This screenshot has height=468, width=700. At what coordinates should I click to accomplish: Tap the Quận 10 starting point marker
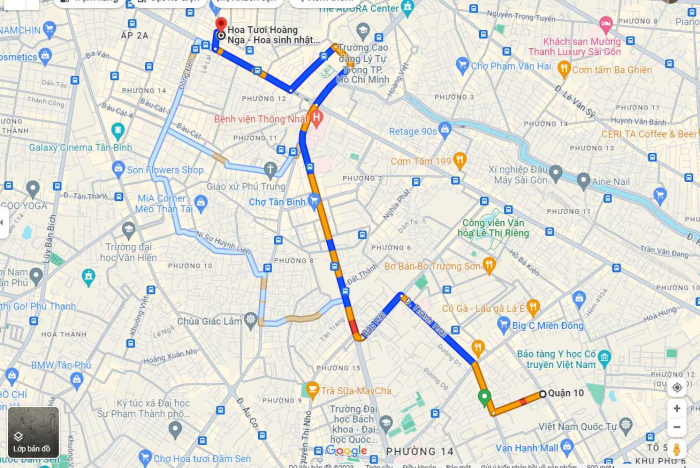tap(543, 394)
